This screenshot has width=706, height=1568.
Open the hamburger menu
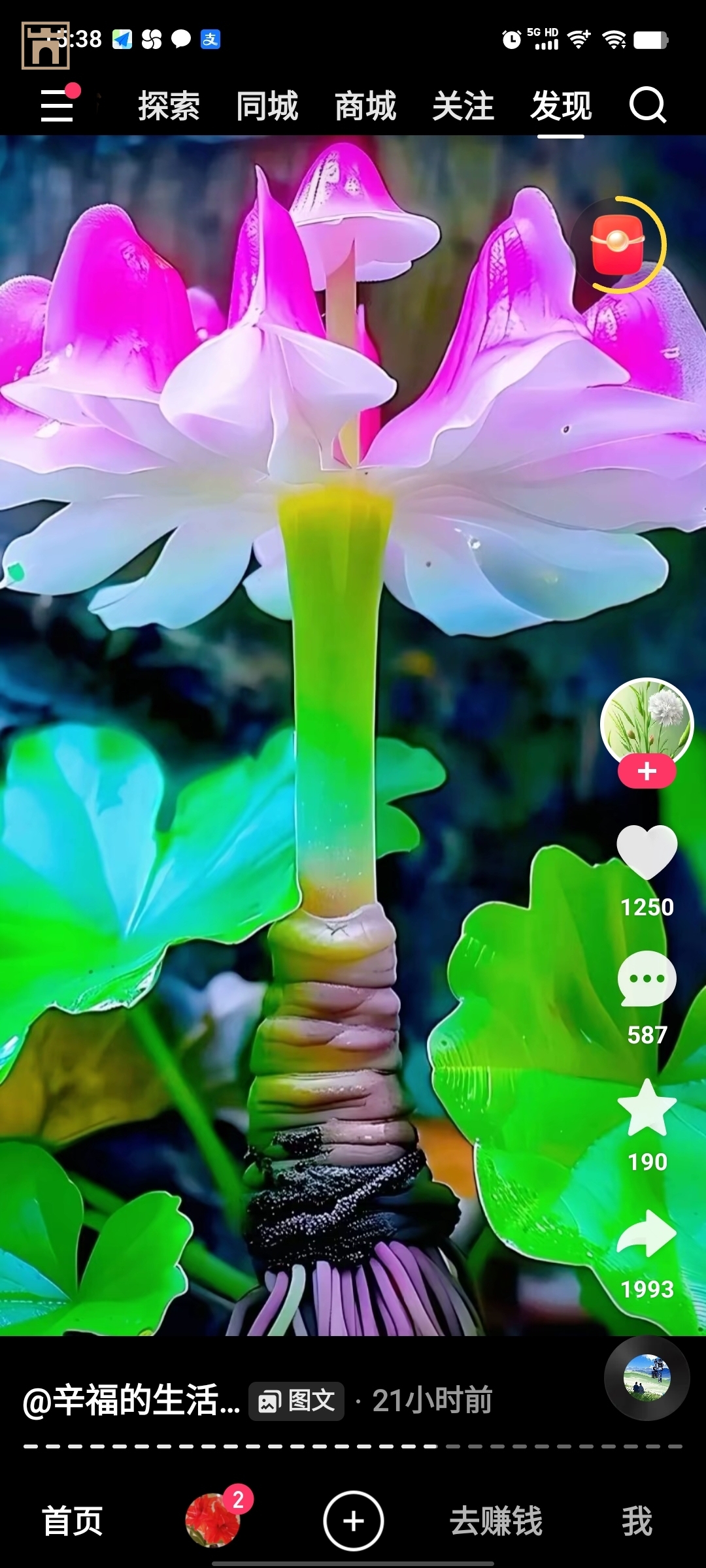coord(57,105)
